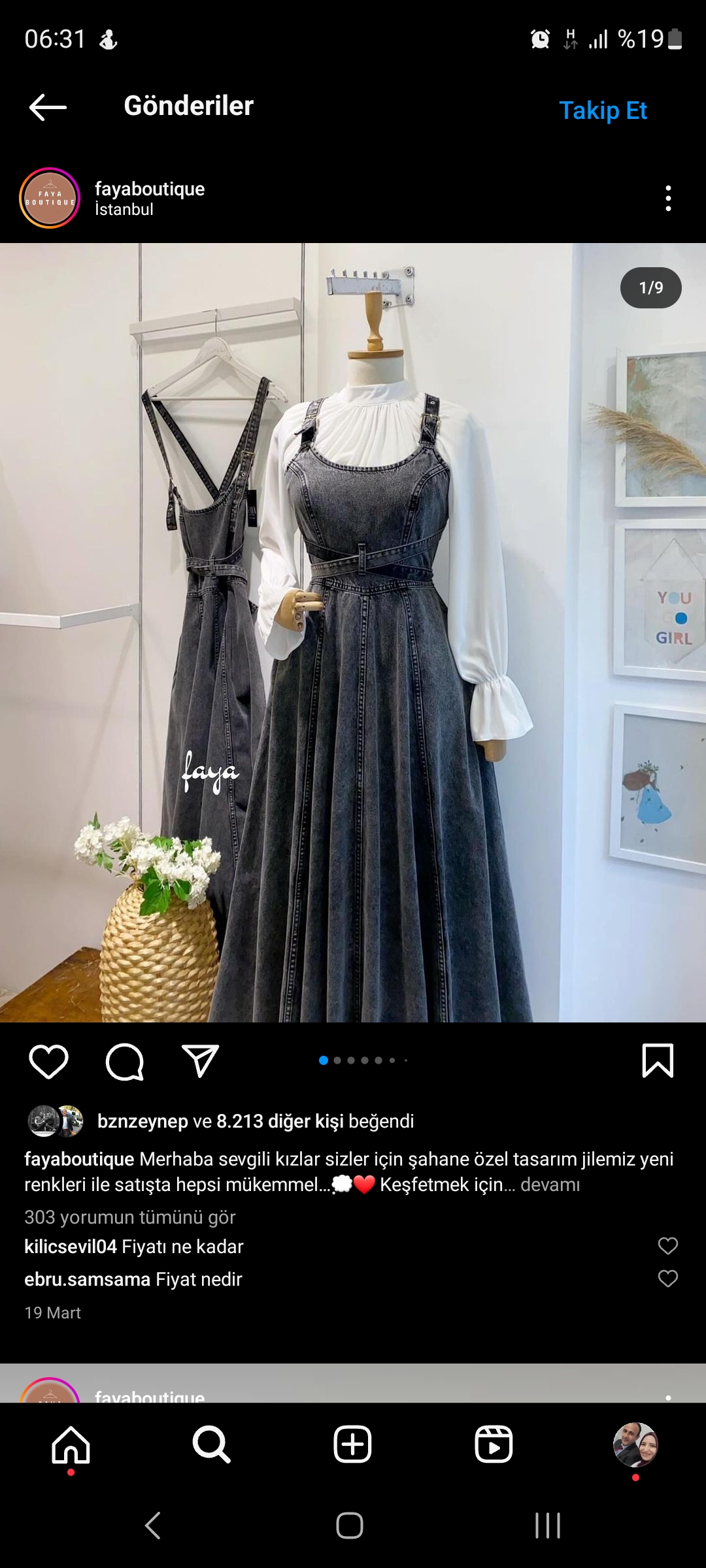Open fayaboutique profile picture
This screenshot has width=706, height=1568.
click(50, 198)
